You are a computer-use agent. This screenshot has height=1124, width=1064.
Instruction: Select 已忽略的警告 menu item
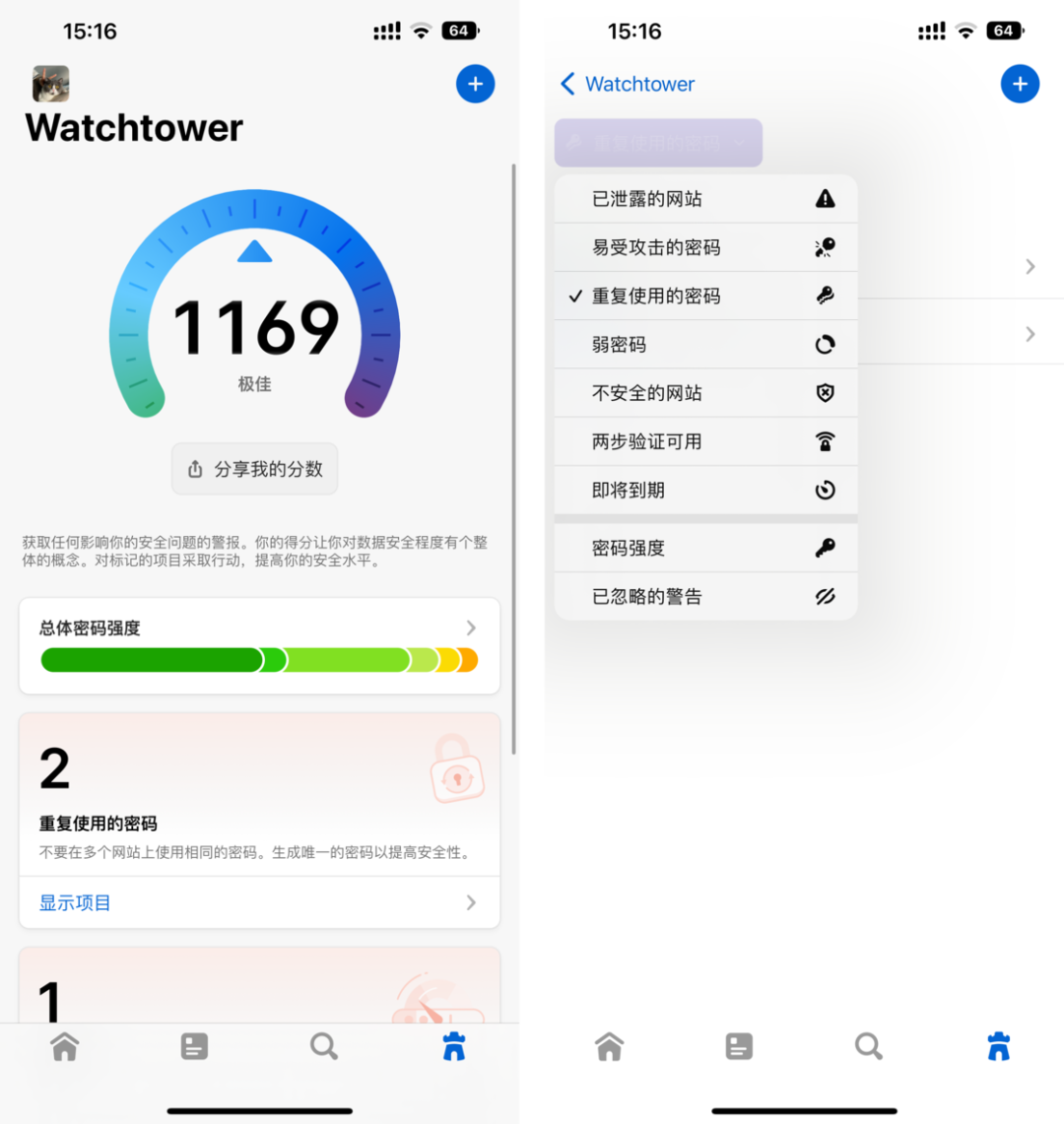[x=705, y=596]
